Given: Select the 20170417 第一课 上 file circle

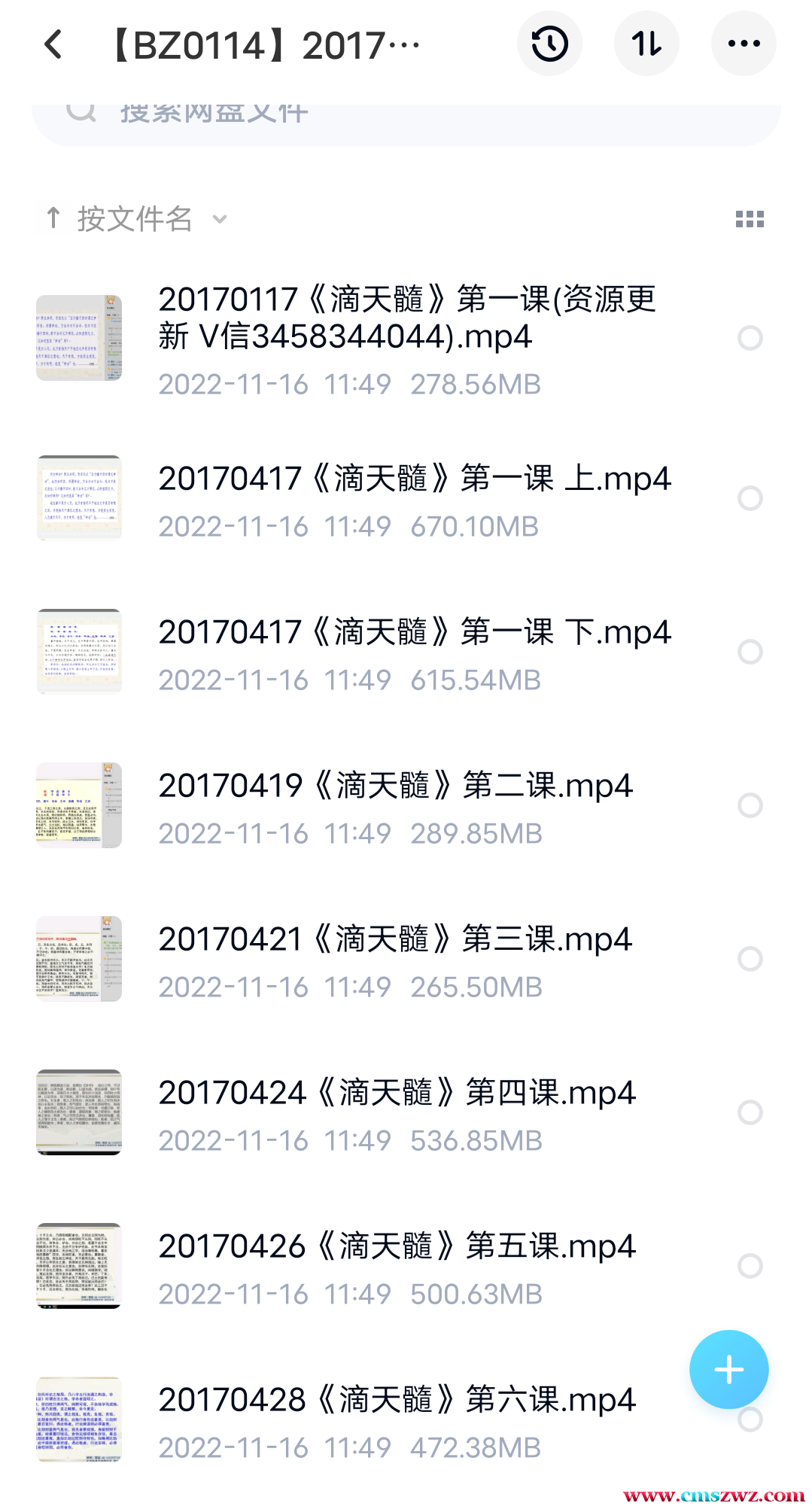Looking at the screenshot, I should click(750, 498).
